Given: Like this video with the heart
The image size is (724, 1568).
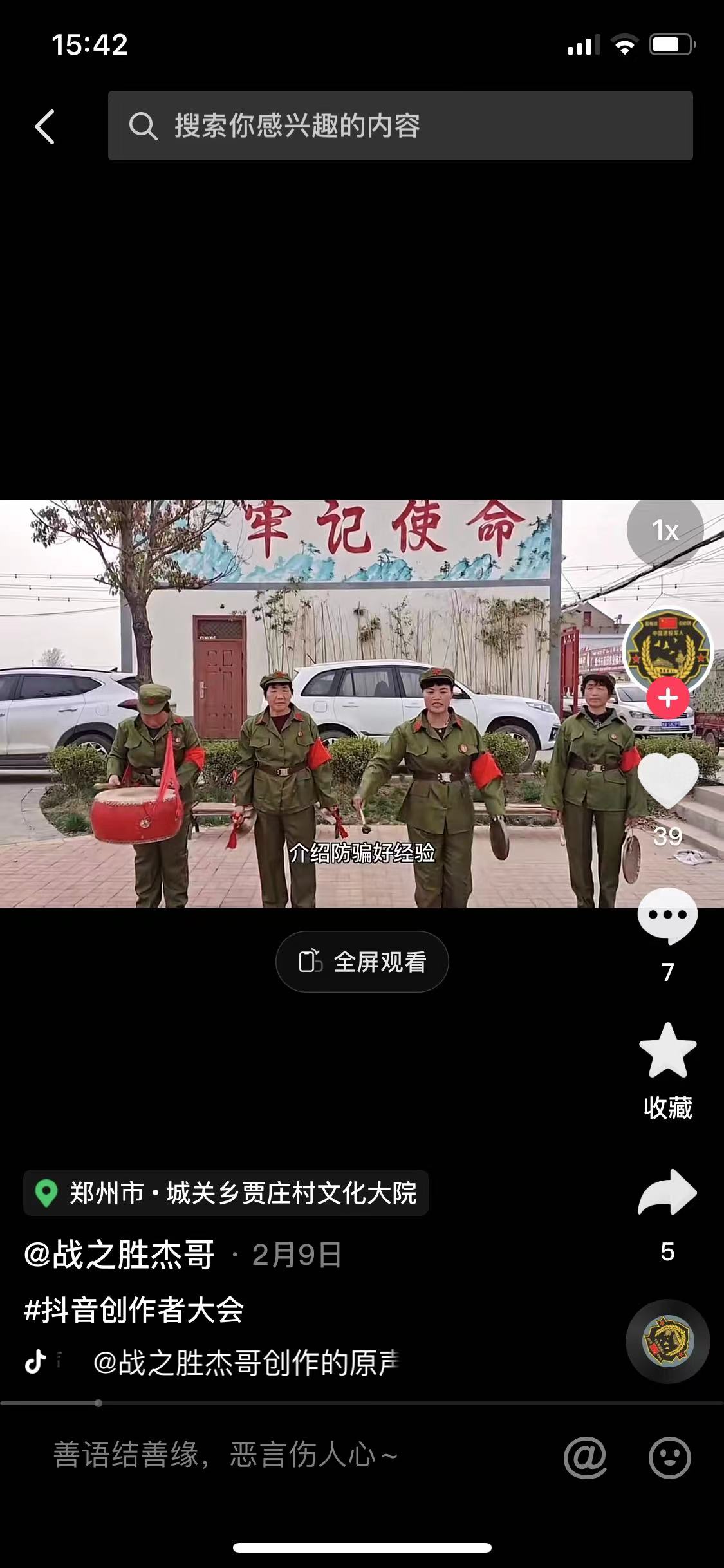Looking at the screenshot, I should (667, 780).
